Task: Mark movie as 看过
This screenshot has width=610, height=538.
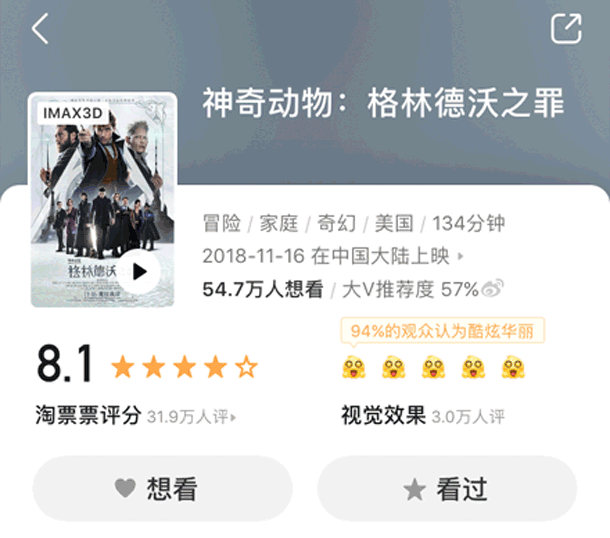Action: [x=447, y=488]
